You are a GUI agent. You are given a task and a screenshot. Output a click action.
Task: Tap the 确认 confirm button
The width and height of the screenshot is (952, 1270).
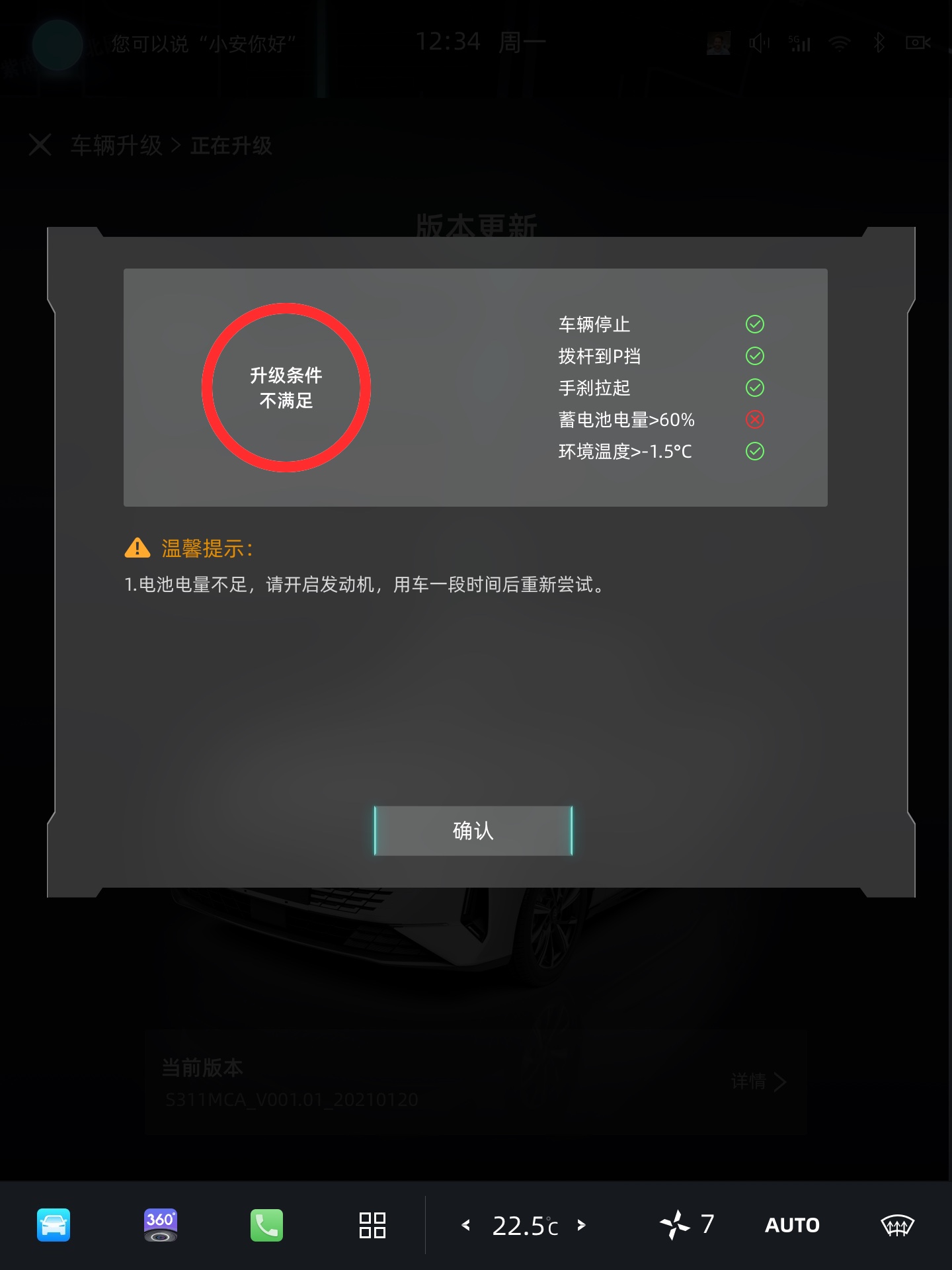pyautogui.click(x=473, y=831)
